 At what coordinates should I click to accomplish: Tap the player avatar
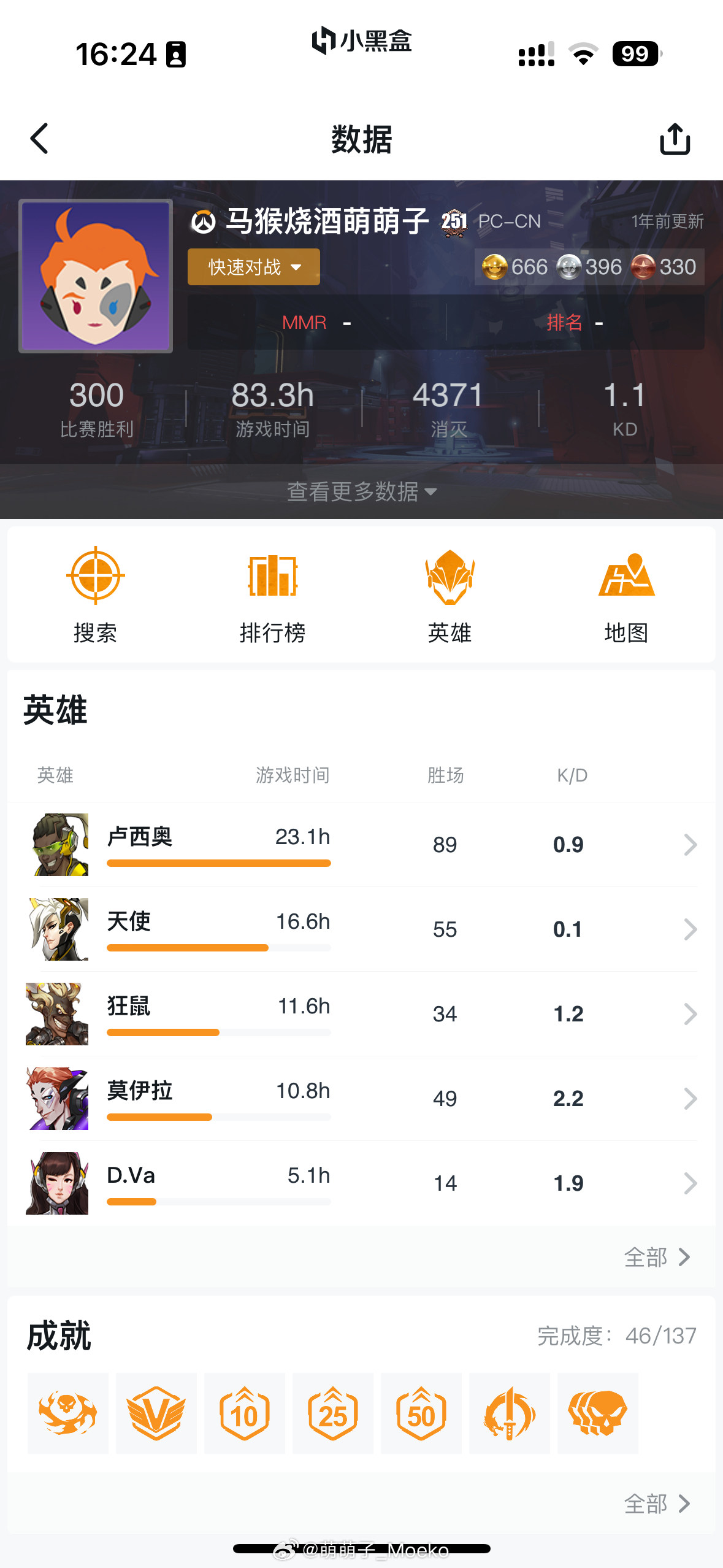(96, 276)
